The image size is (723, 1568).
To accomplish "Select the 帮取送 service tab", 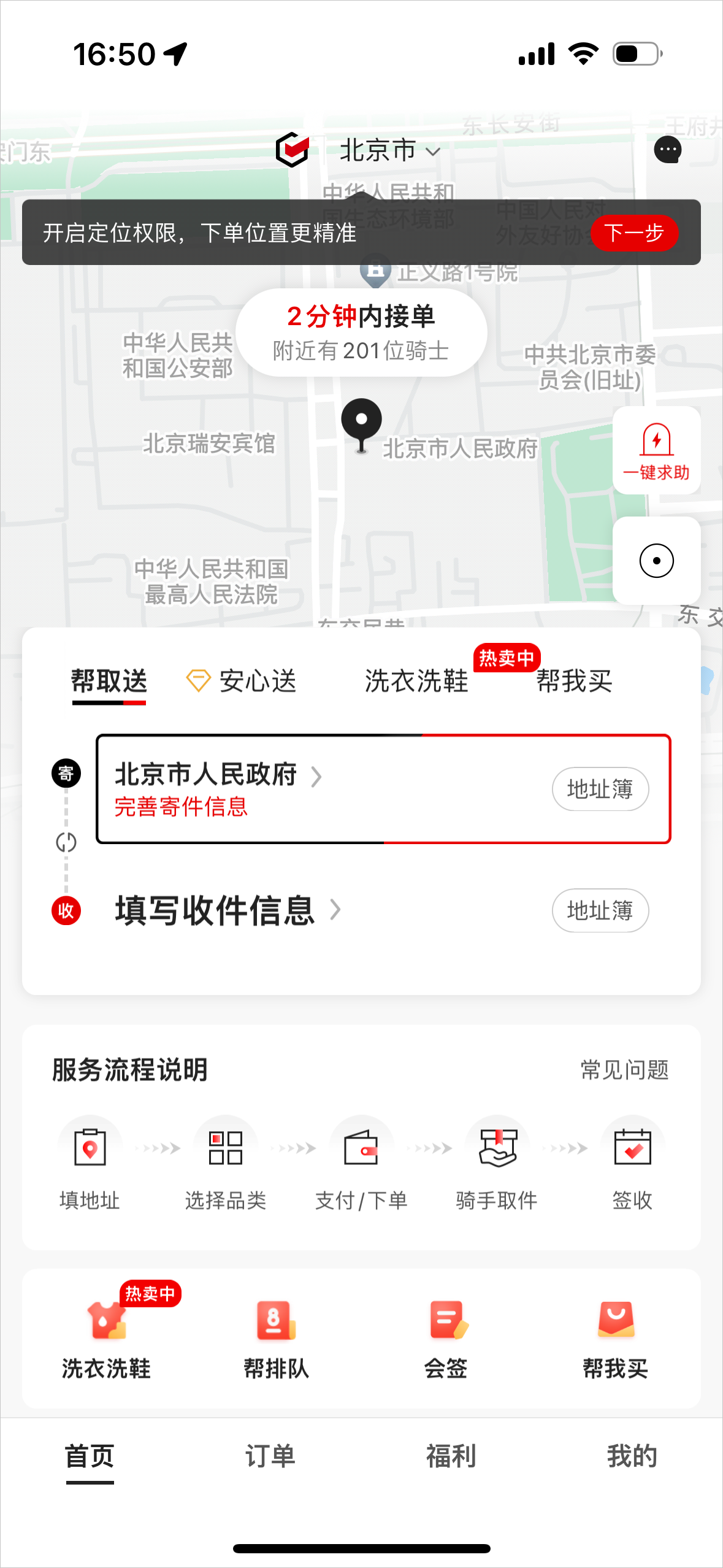I will coord(109,682).
